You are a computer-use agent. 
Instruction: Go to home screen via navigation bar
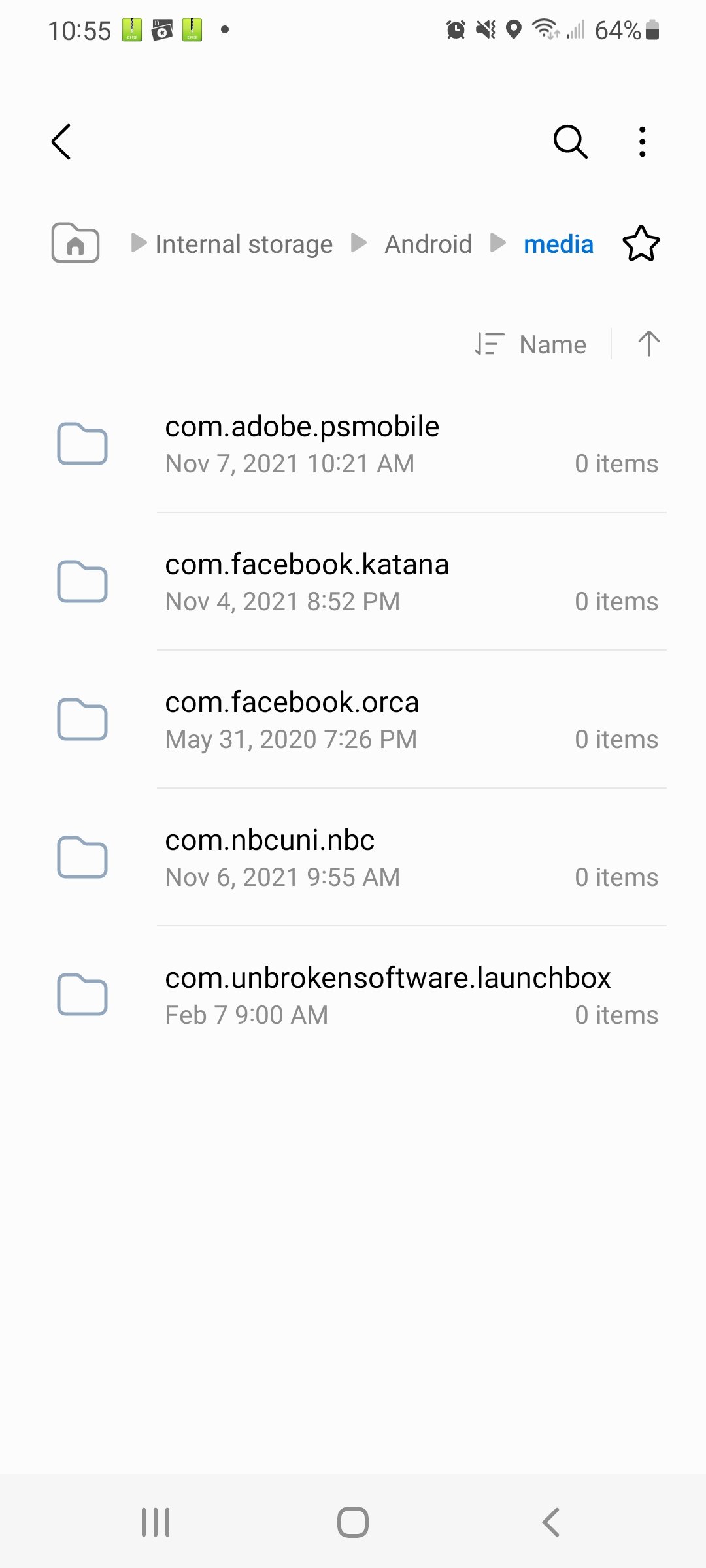pyautogui.click(x=353, y=1522)
